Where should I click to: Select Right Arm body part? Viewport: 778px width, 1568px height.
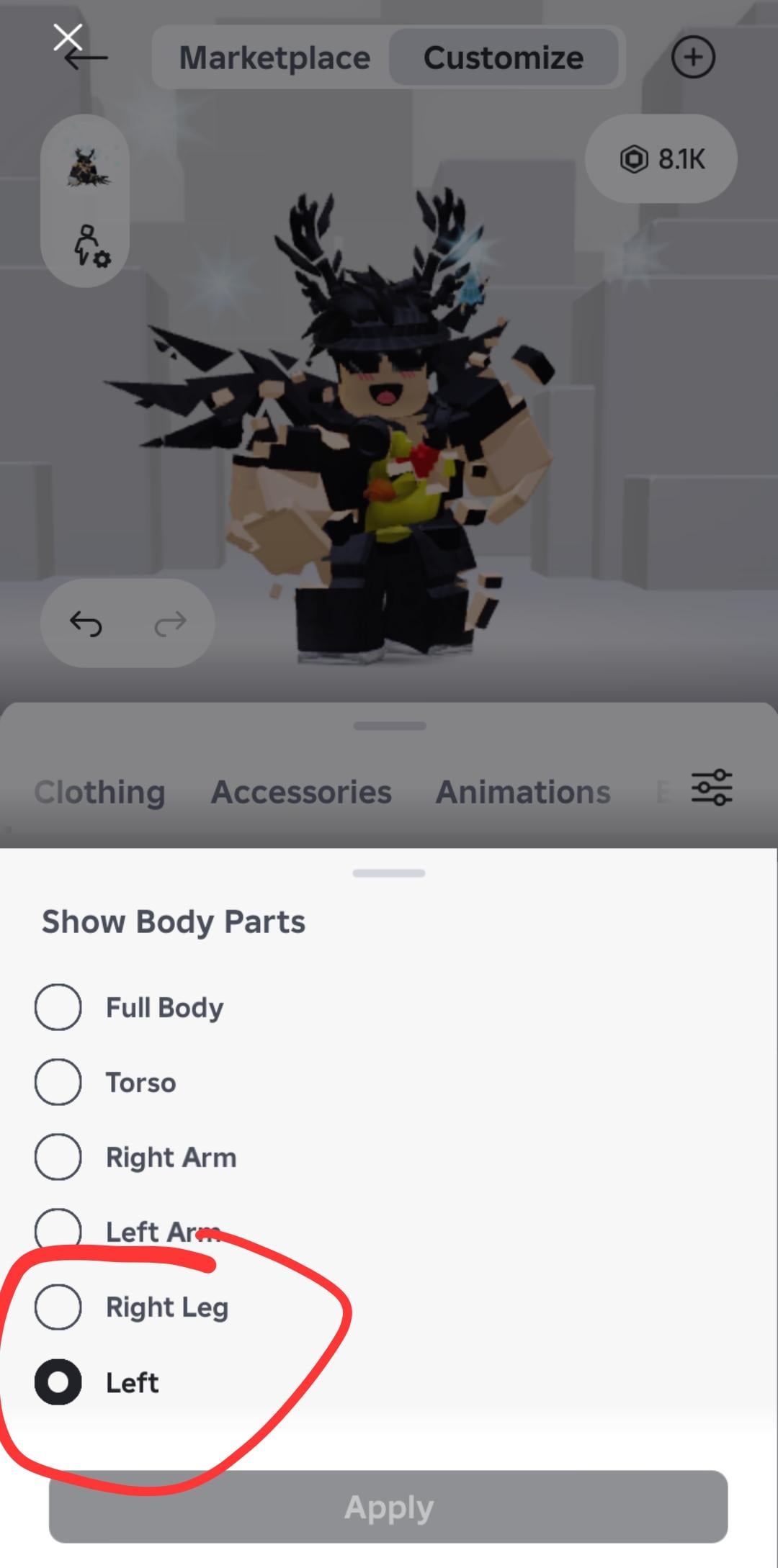click(58, 1157)
